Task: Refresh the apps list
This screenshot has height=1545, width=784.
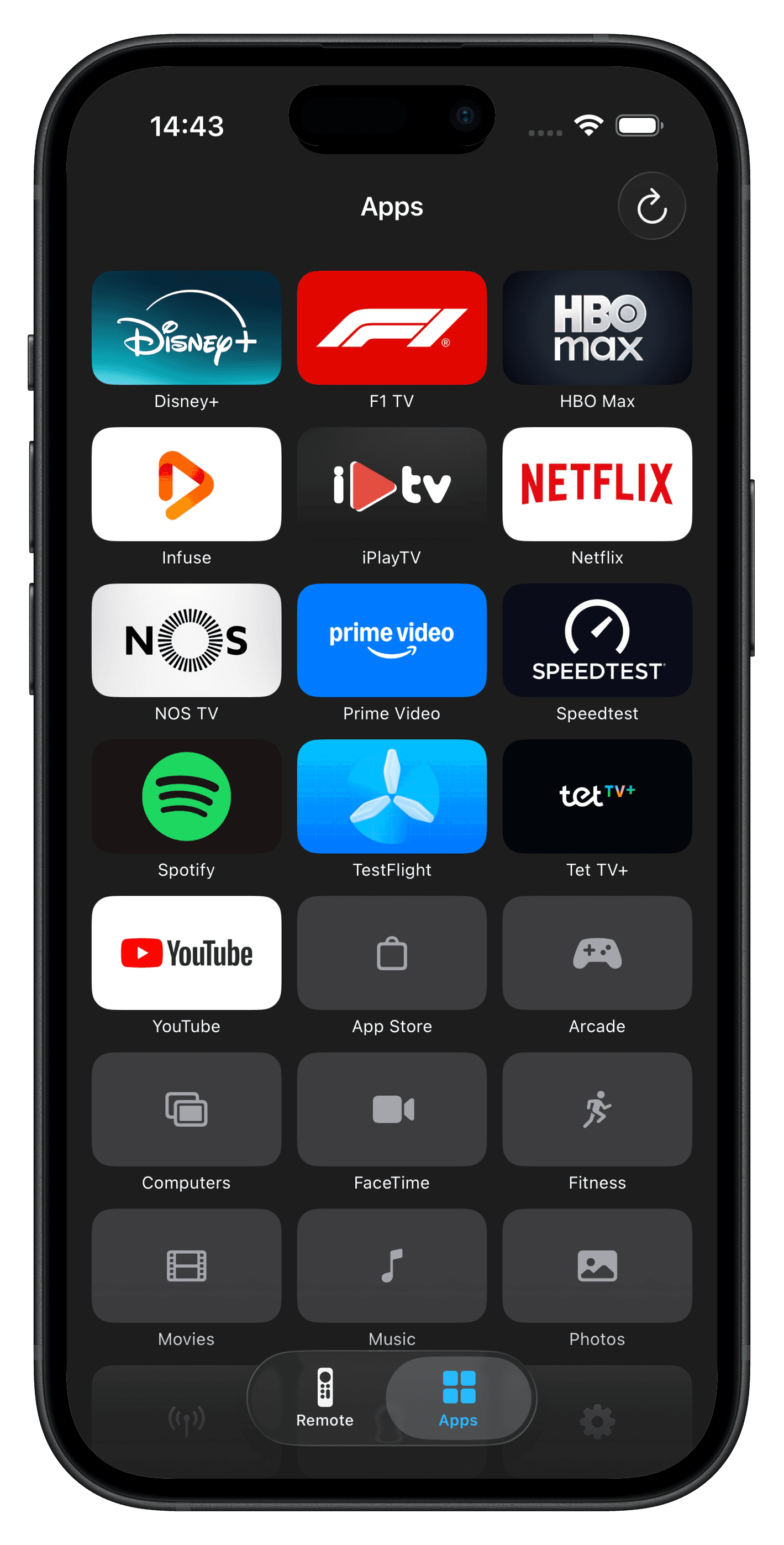Action: pos(651,206)
